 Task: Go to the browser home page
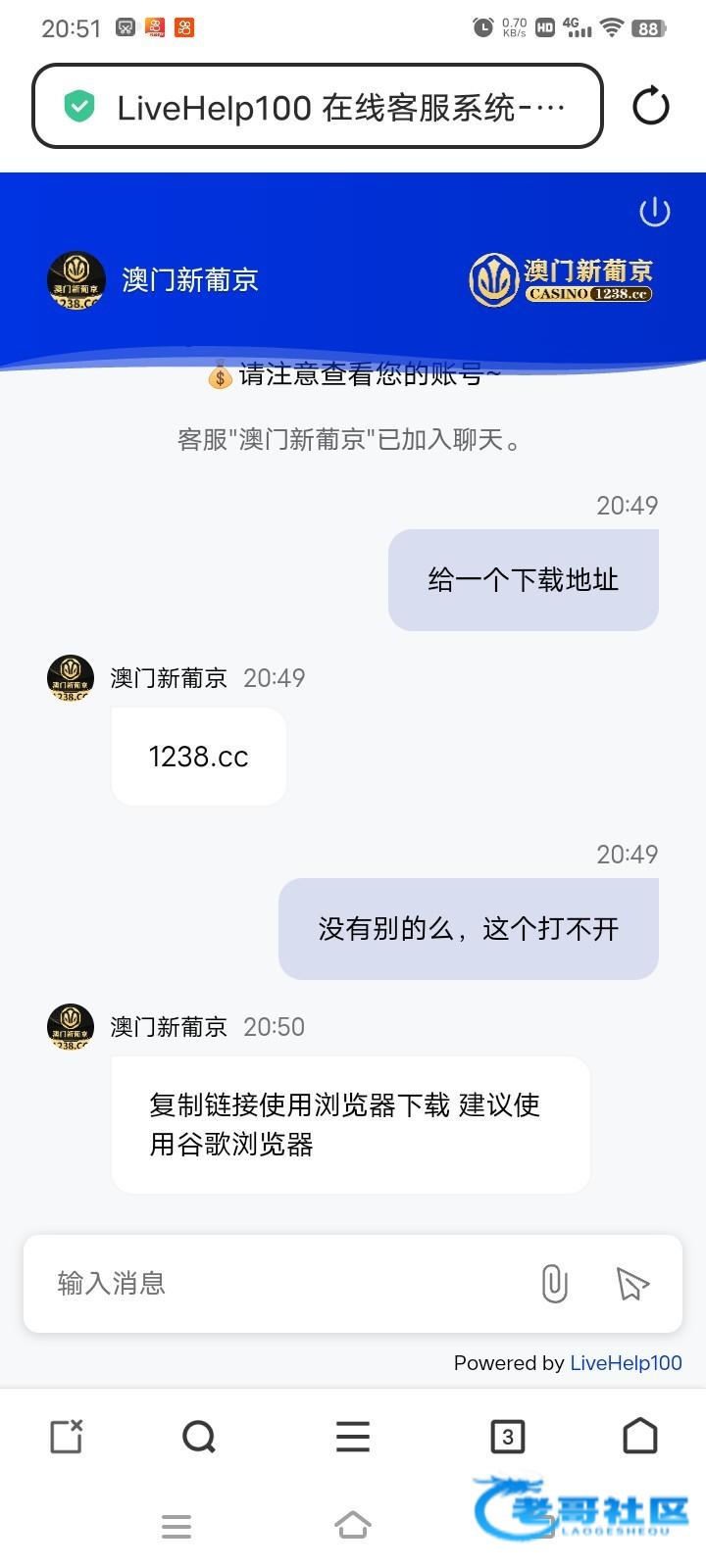click(640, 1436)
